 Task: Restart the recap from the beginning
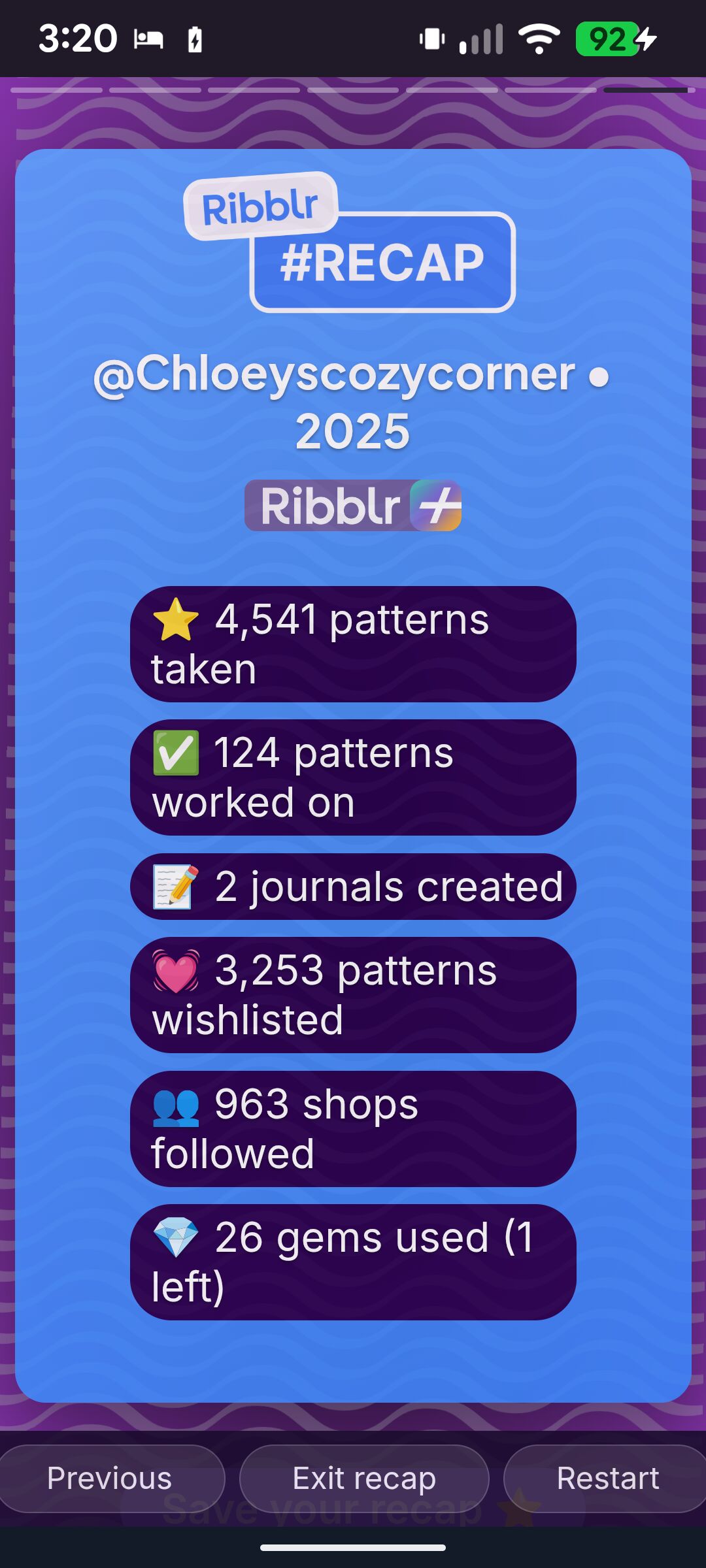coord(607,1478)
